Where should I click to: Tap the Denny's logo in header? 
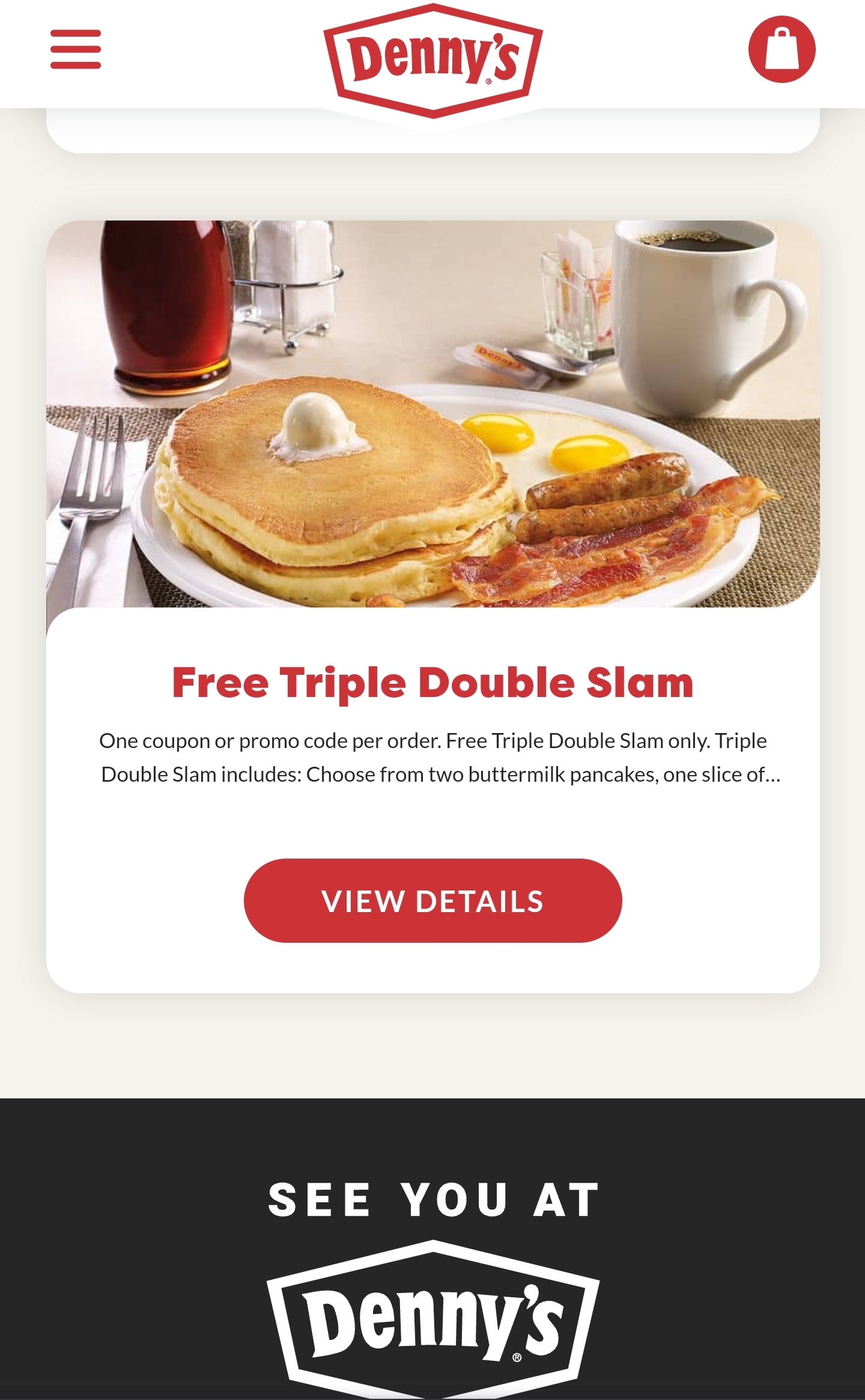coord(433,60)
